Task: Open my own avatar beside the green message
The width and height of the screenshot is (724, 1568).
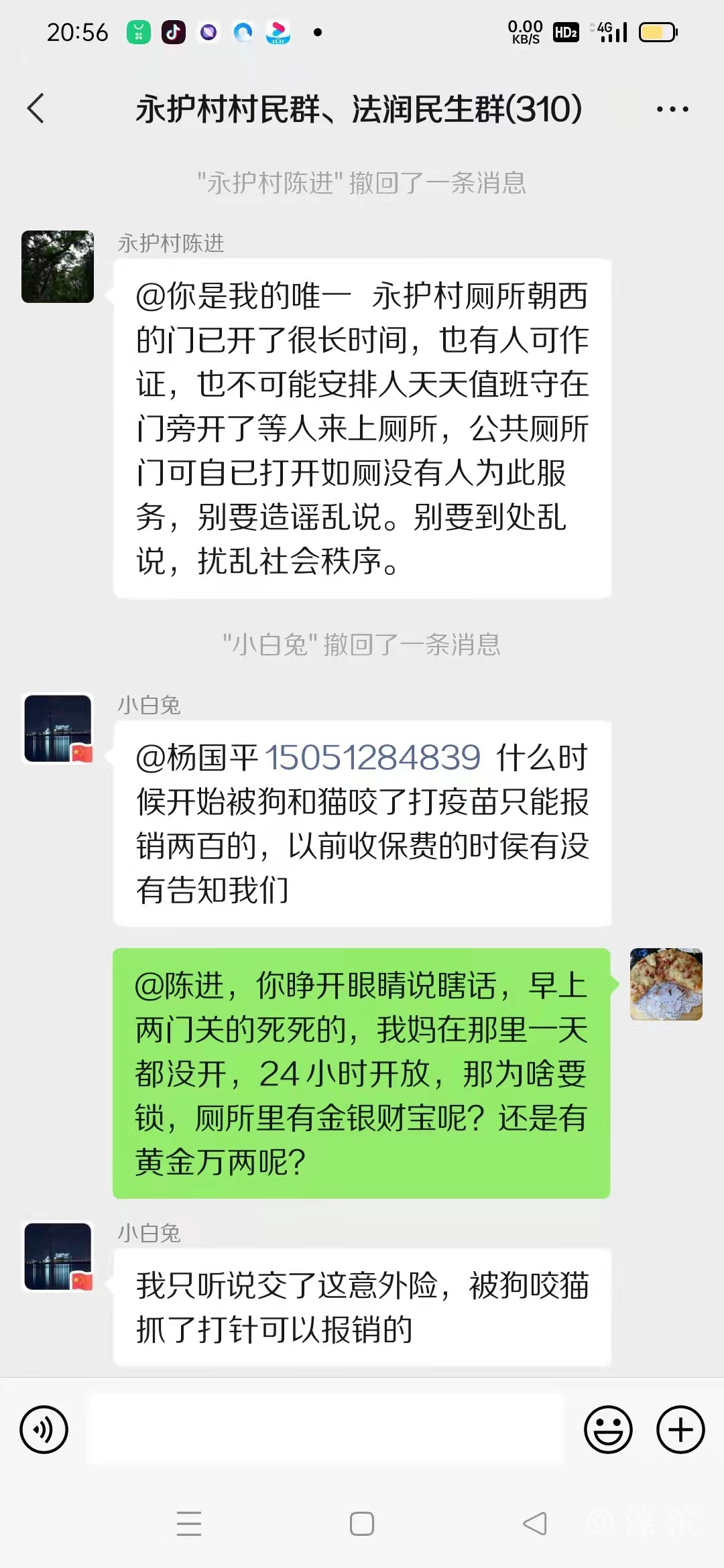Action: click(x=666, y=984)
